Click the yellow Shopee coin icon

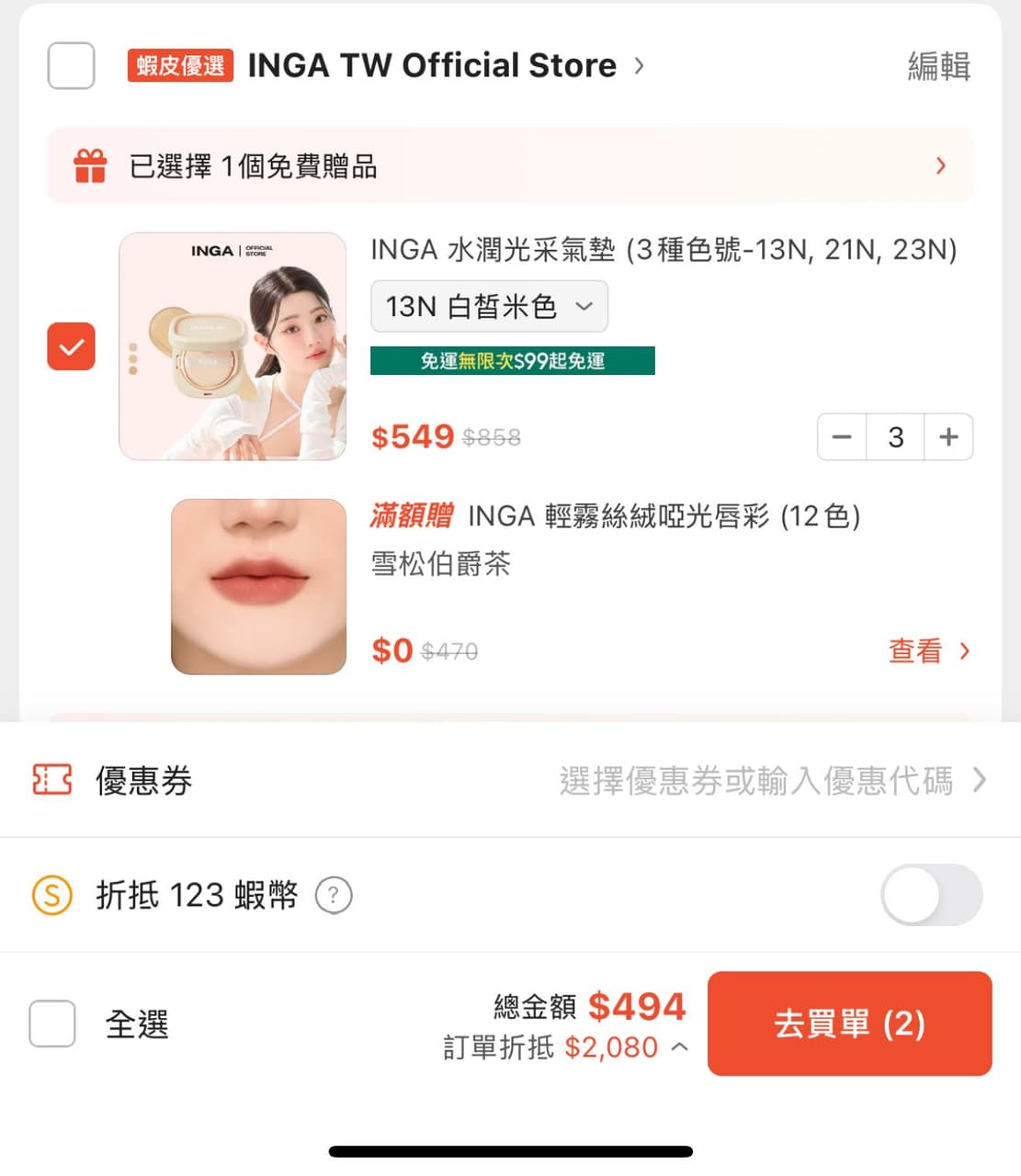[51, 895]
